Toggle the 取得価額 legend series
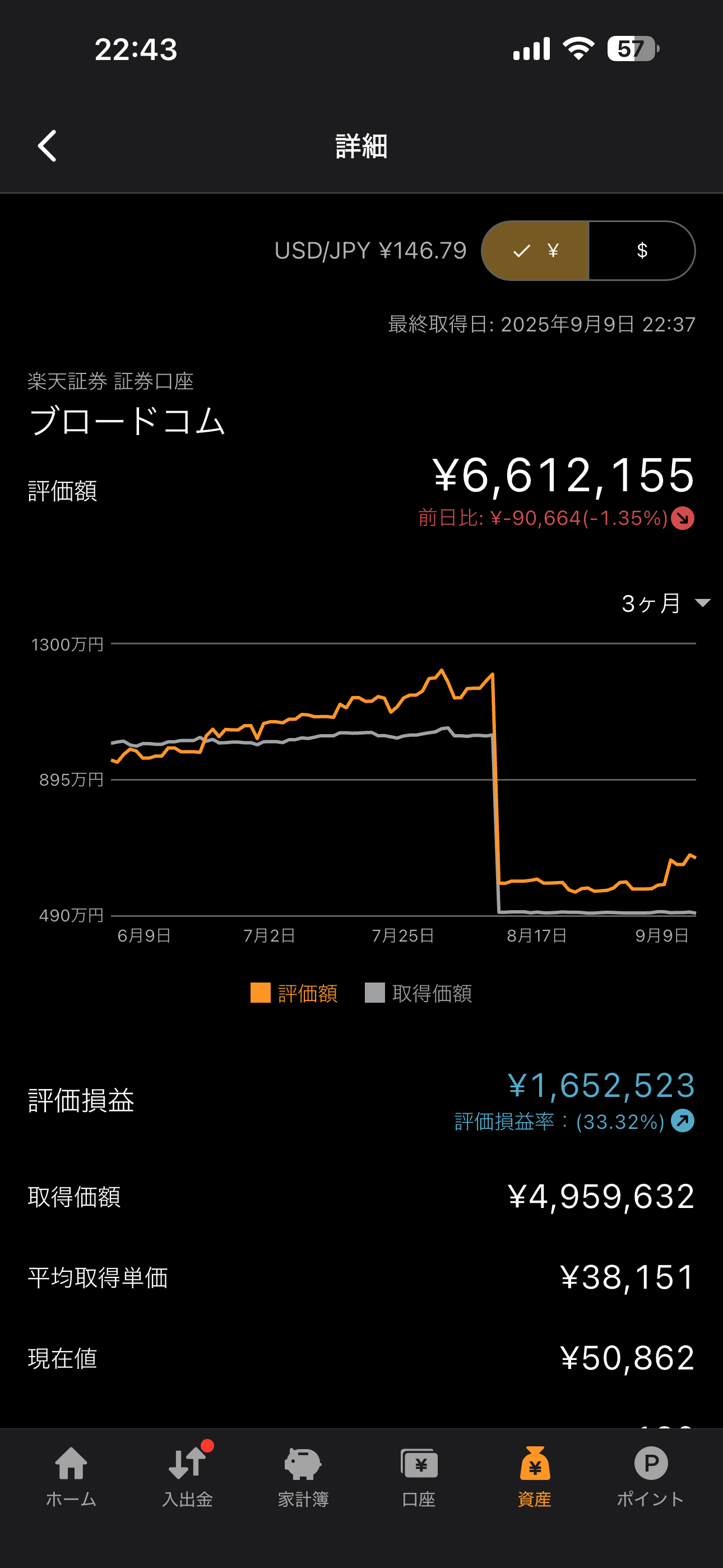This screenshot has height=1568, width=723. (x=419, y=993)
